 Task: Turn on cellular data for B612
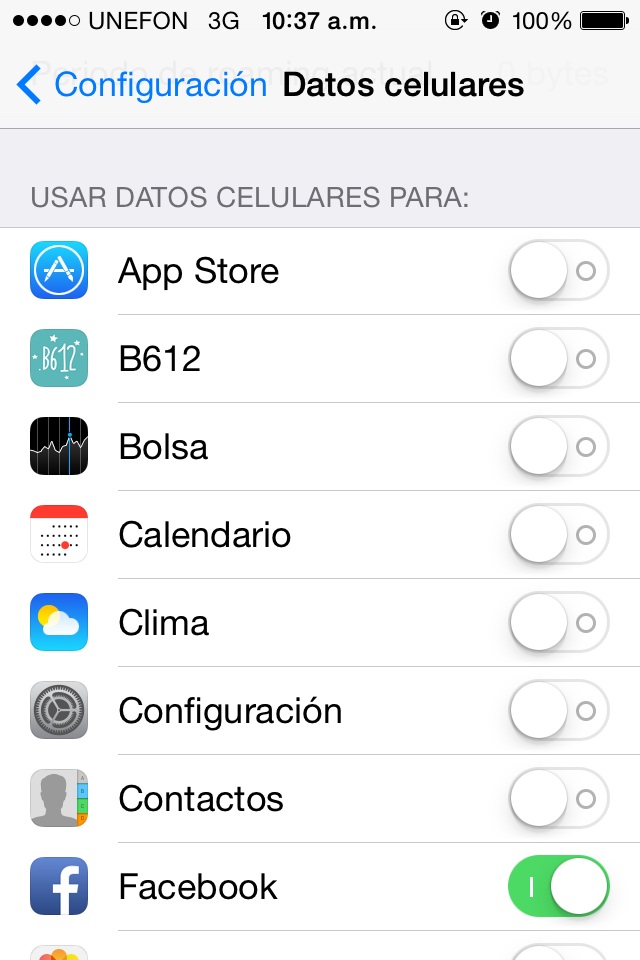point(558,359)
